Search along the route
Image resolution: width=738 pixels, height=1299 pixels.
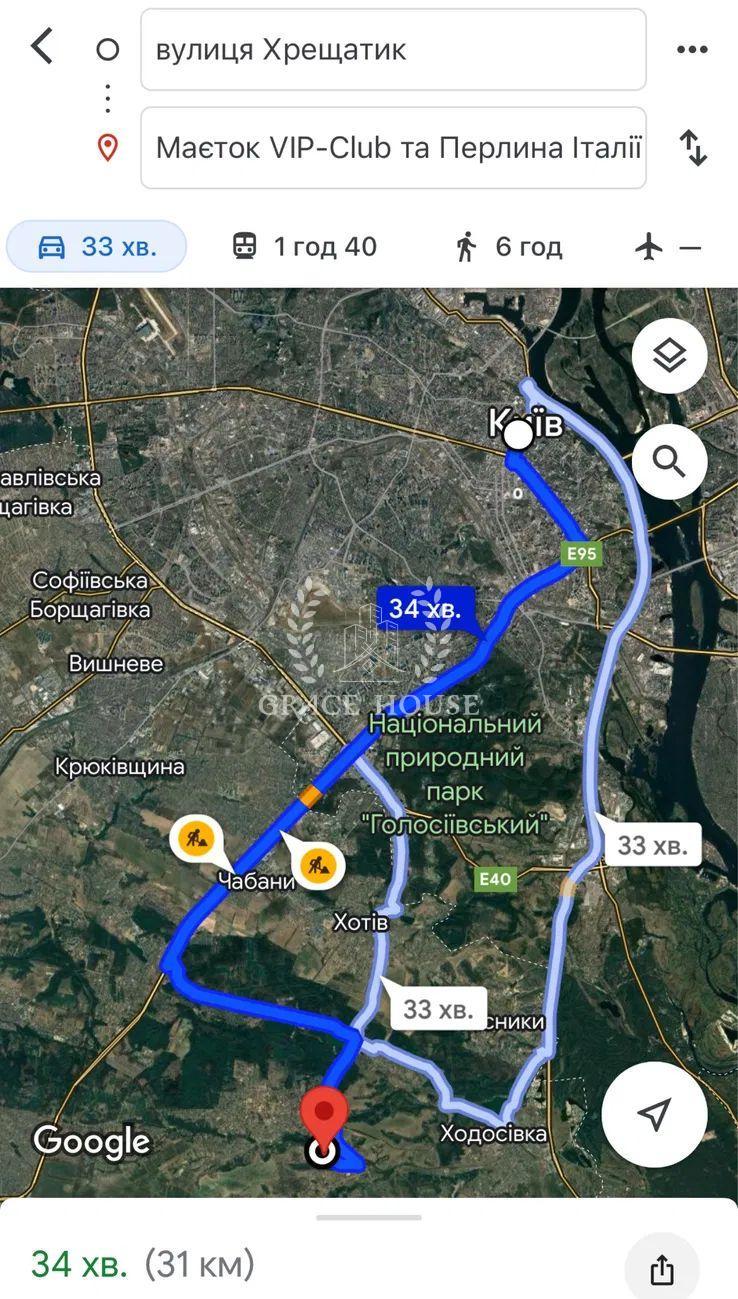point(669,462)
